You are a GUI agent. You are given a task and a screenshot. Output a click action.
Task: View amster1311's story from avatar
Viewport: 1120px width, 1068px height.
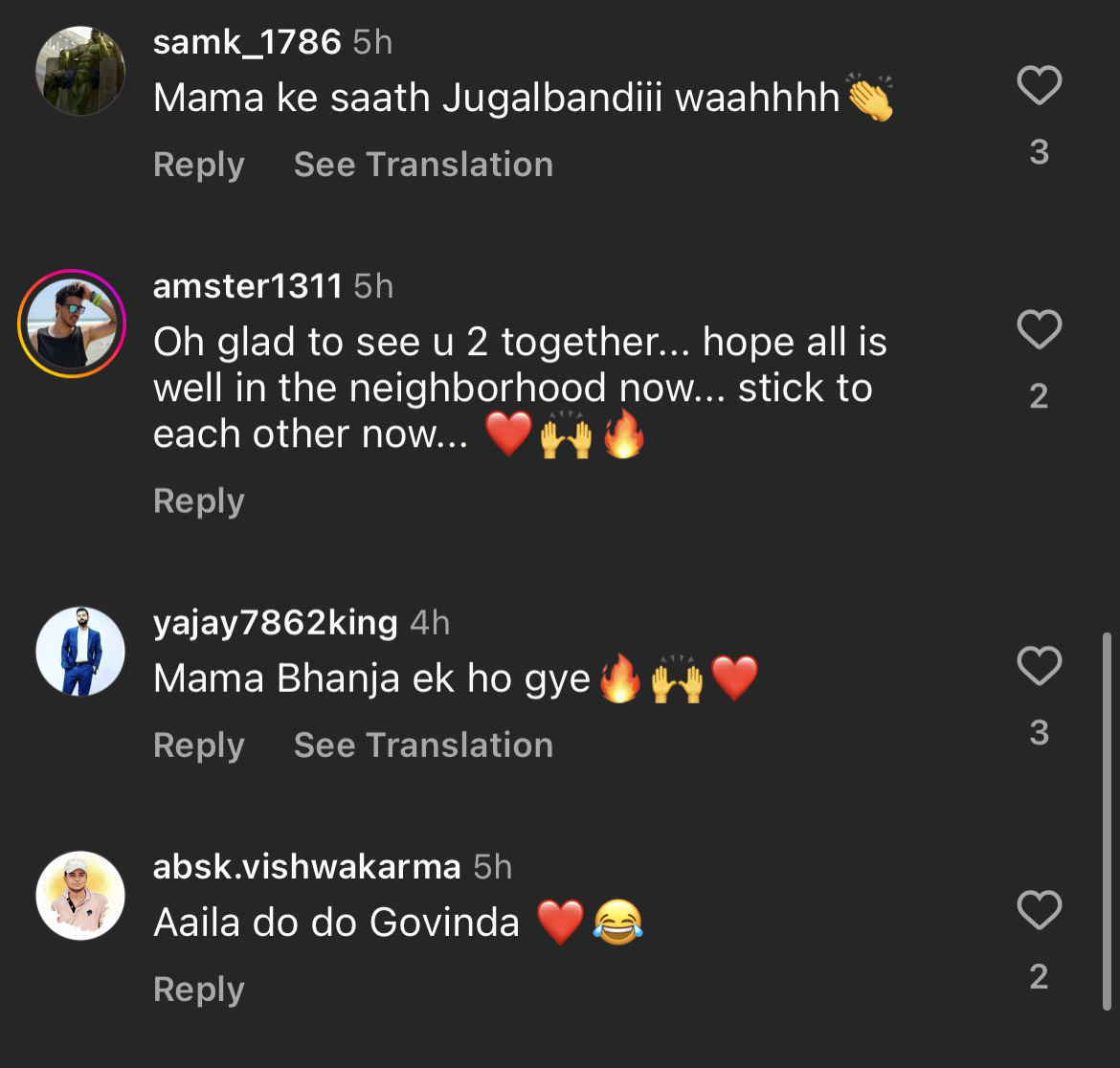click(x=73, y=323)
